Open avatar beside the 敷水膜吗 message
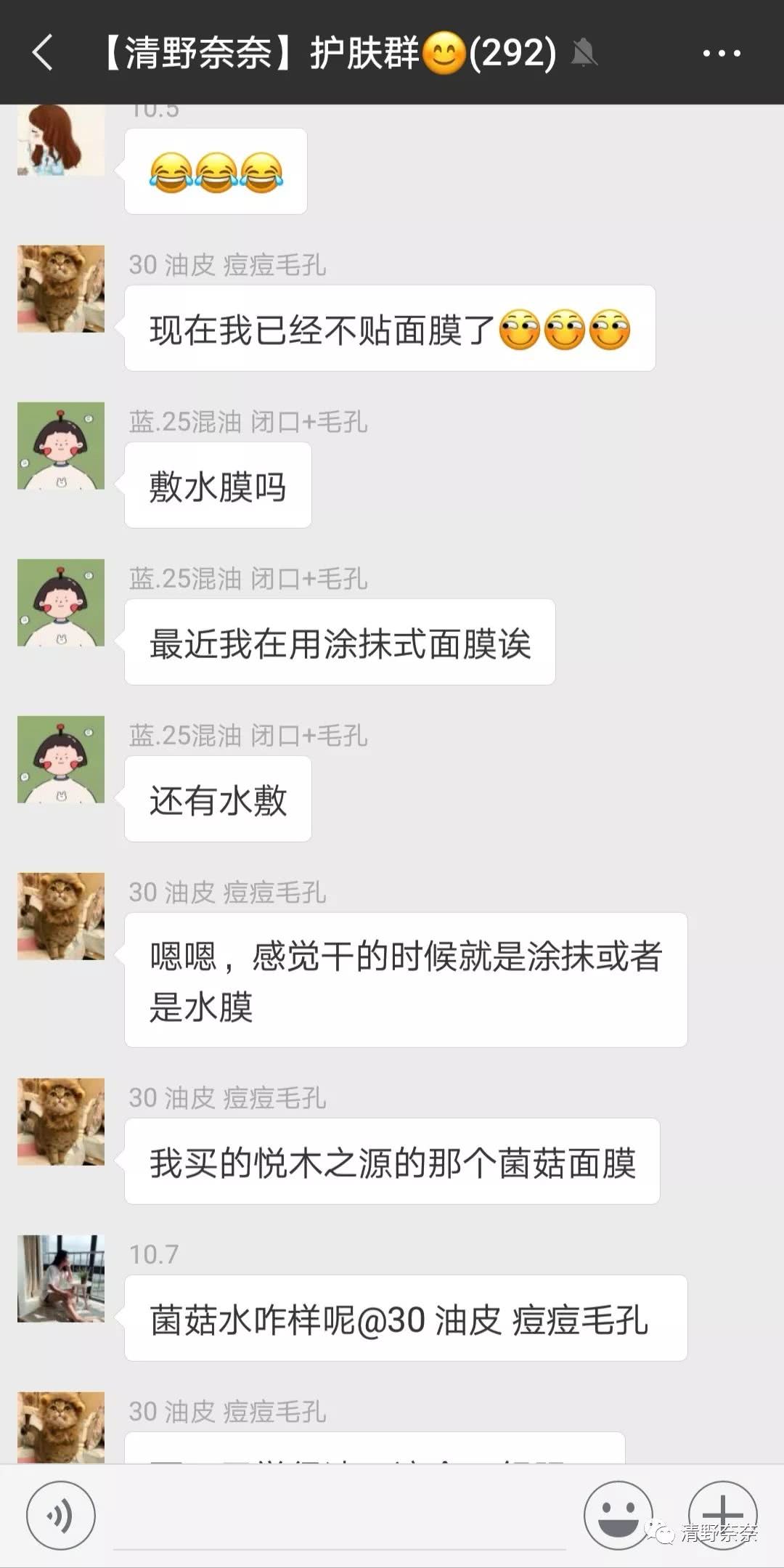The width and height of the screenshot is (784, 1568). (61, 446)
